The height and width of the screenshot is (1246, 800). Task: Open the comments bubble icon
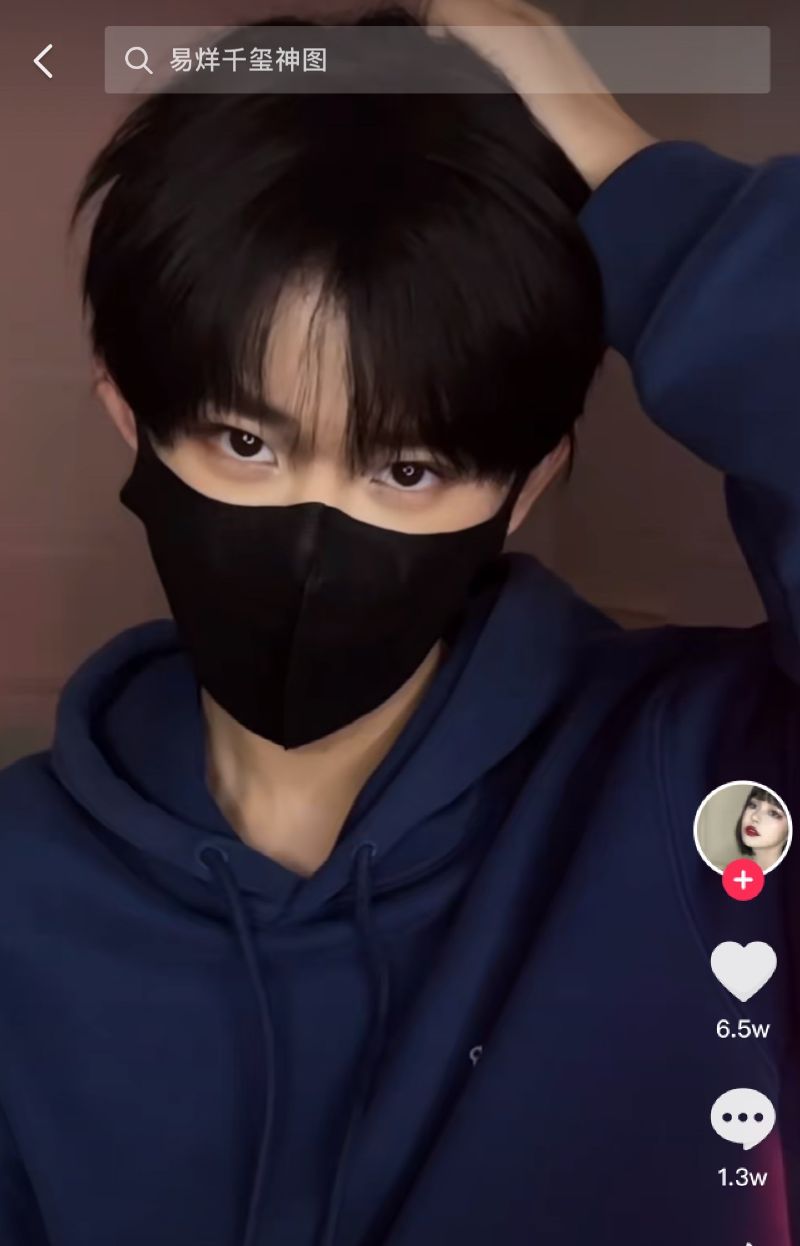pos(742,1119)
